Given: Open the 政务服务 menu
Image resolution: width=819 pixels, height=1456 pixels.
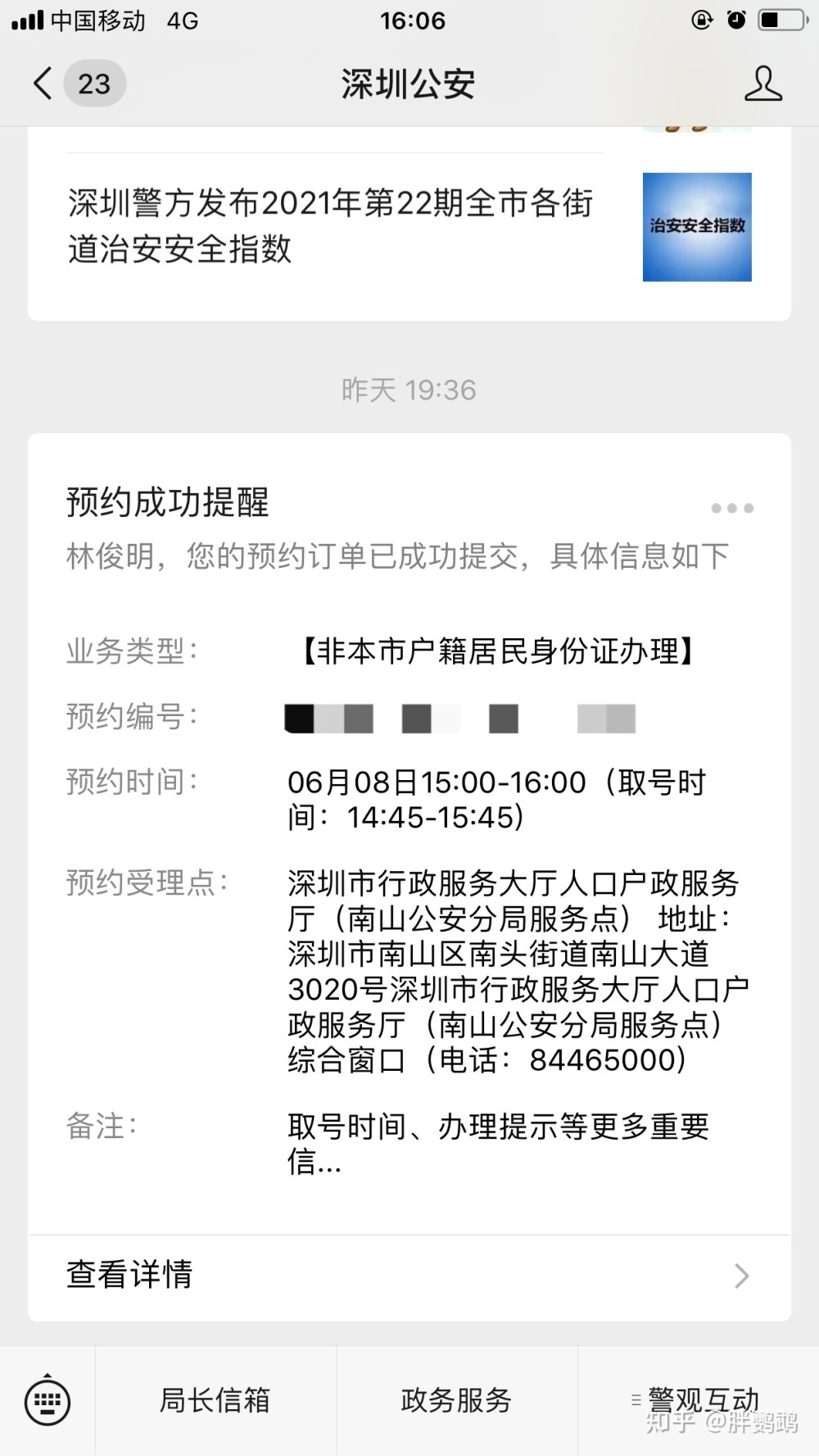Looking at the screenshot, I should click(x=456, y=1400).
